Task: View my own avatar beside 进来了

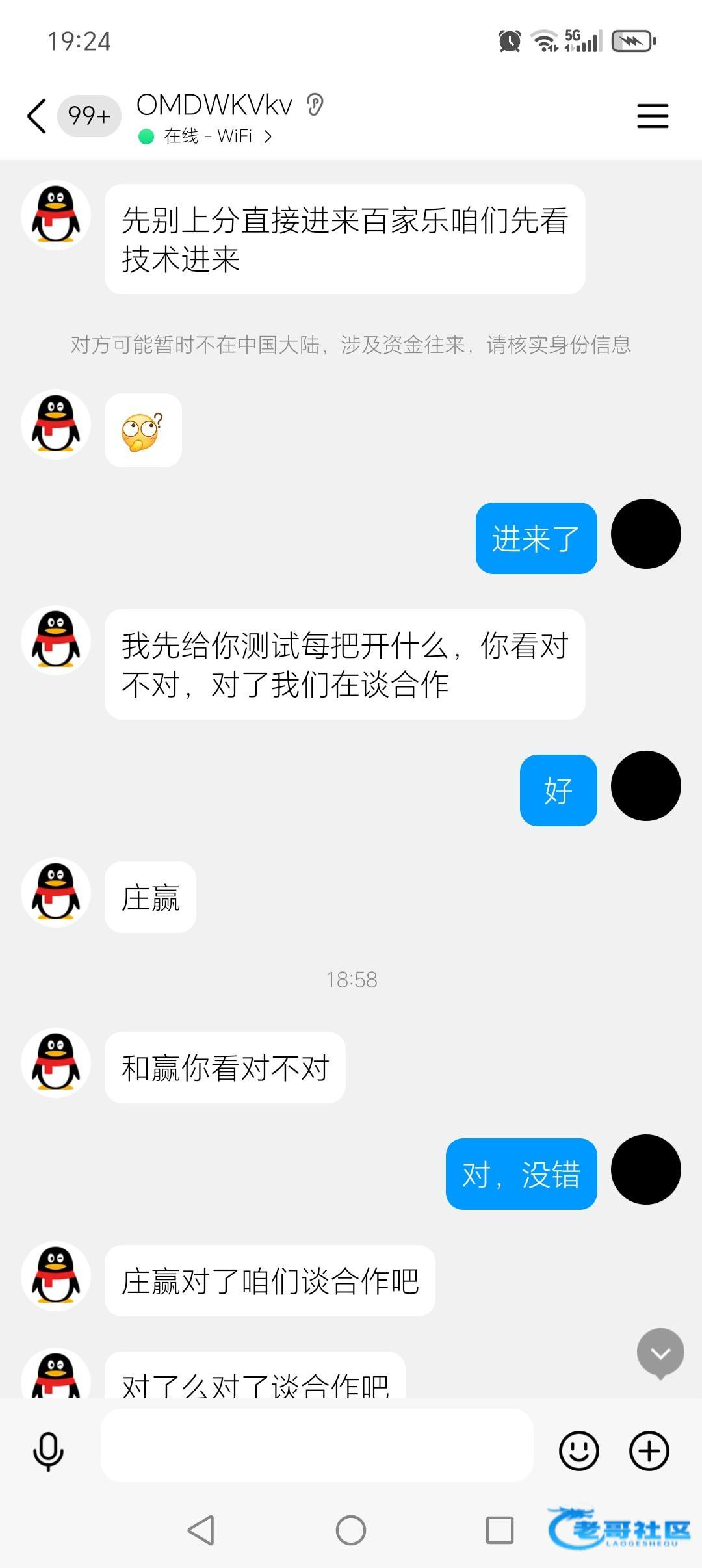Action: 645,534
